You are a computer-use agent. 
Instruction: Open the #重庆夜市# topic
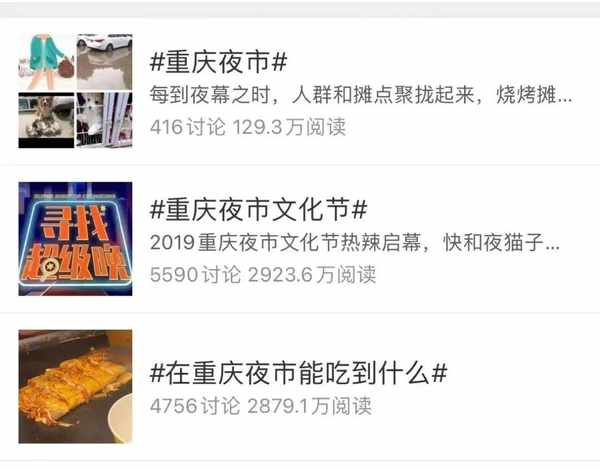coord(219,62)
